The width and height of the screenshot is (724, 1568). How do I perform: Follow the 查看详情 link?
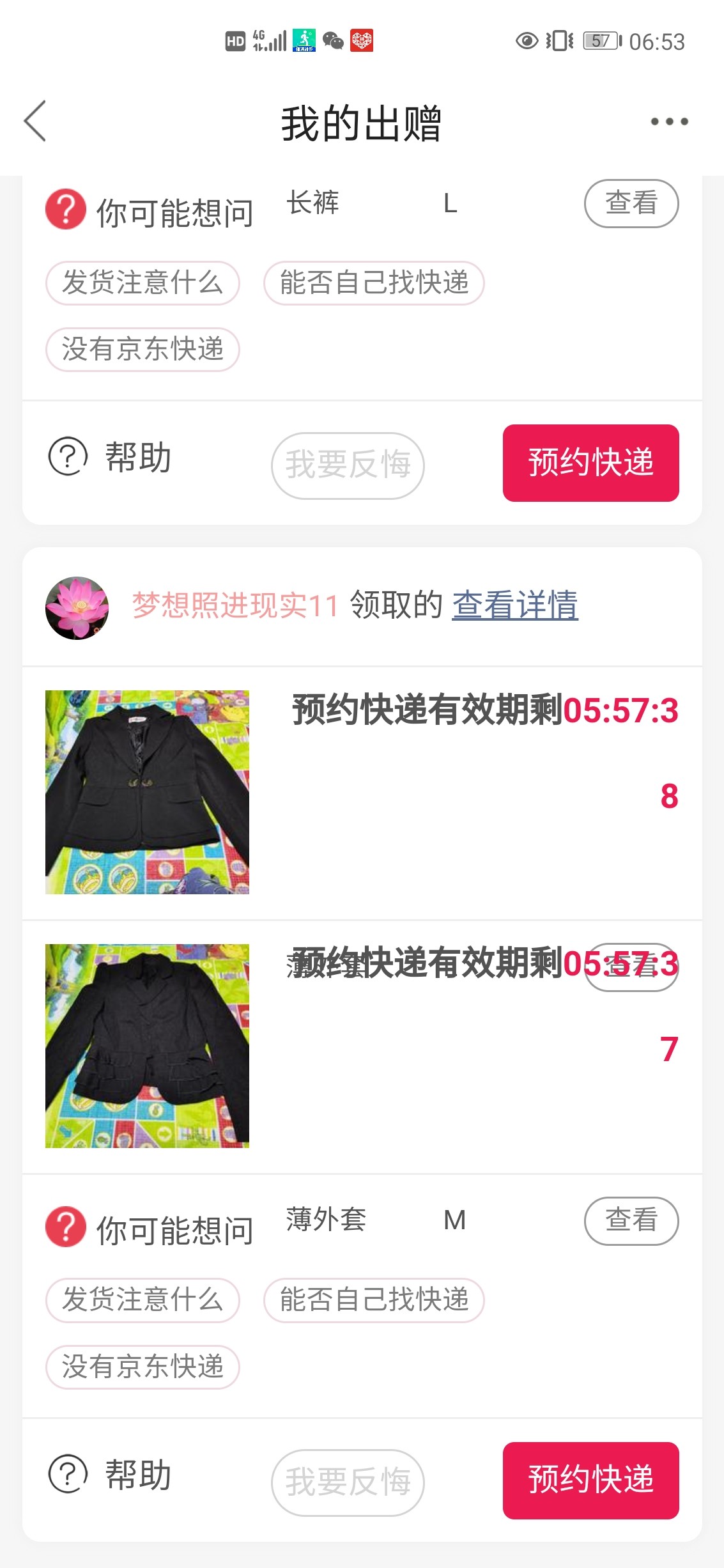pyautogui.click(x=514, y=605)
